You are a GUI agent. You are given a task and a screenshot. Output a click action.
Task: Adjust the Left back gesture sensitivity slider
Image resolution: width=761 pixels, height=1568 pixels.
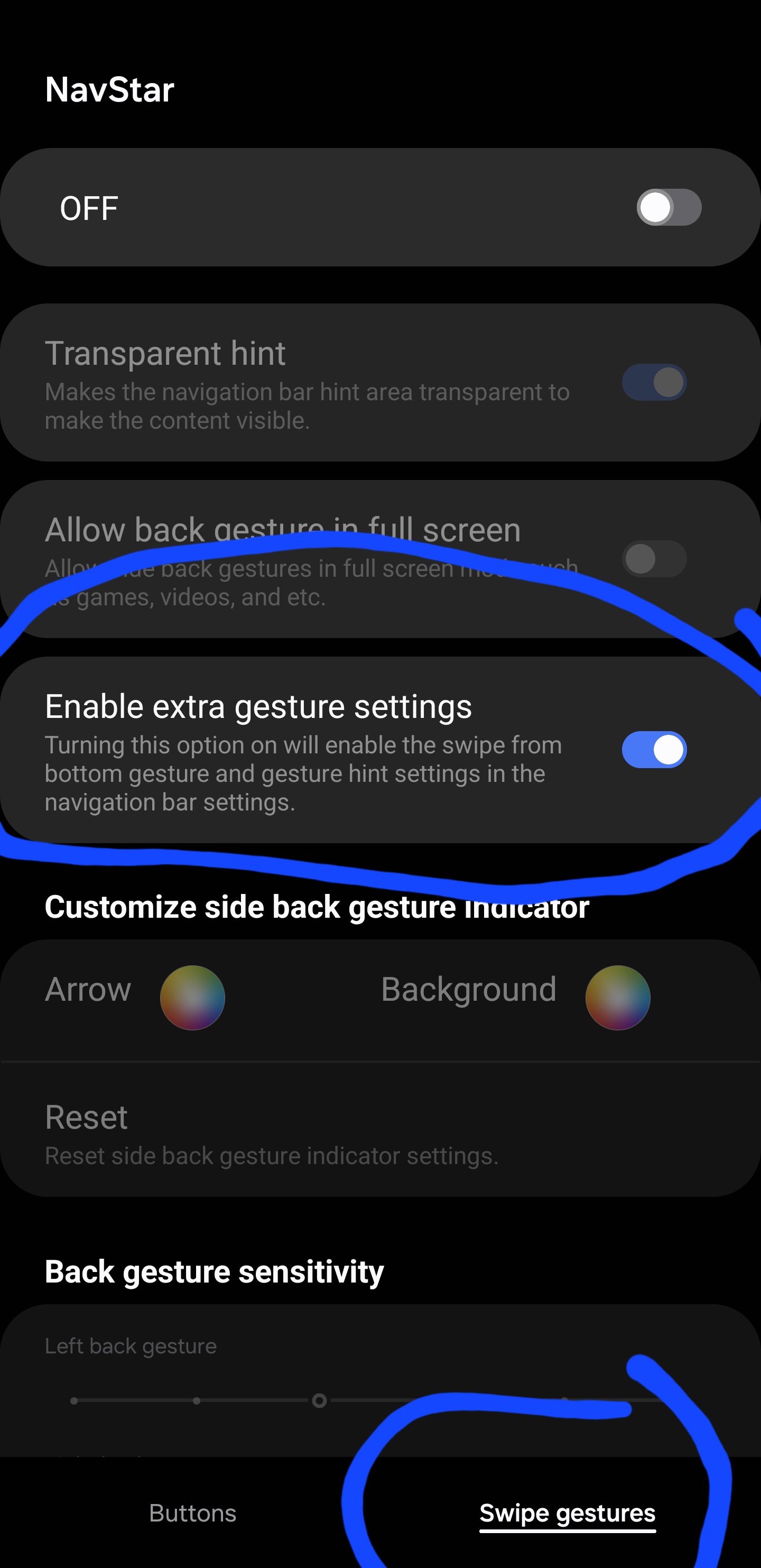click(380, 1400)
